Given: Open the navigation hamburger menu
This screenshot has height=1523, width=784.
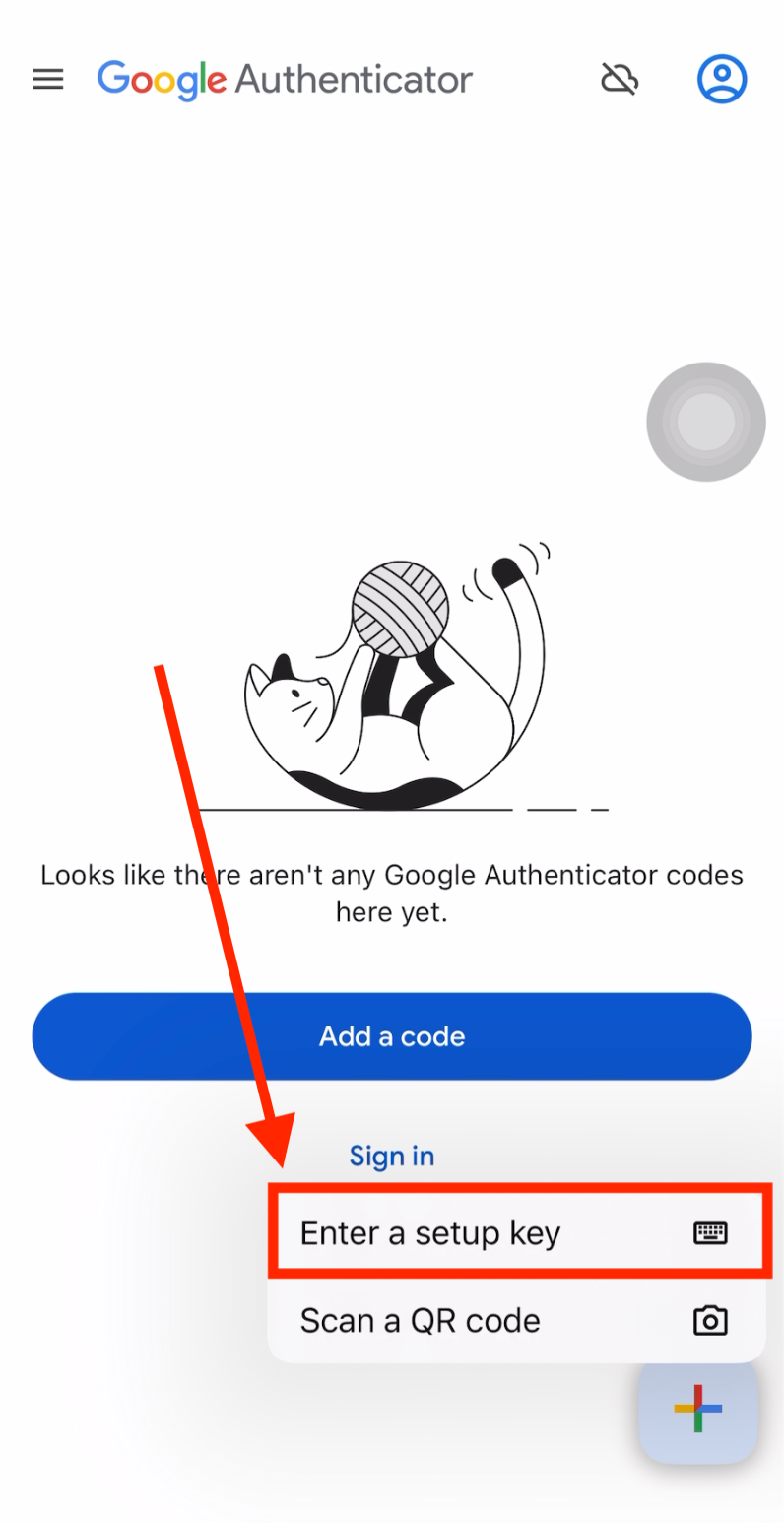Looking at the screenshot, I should coord(47,79).
